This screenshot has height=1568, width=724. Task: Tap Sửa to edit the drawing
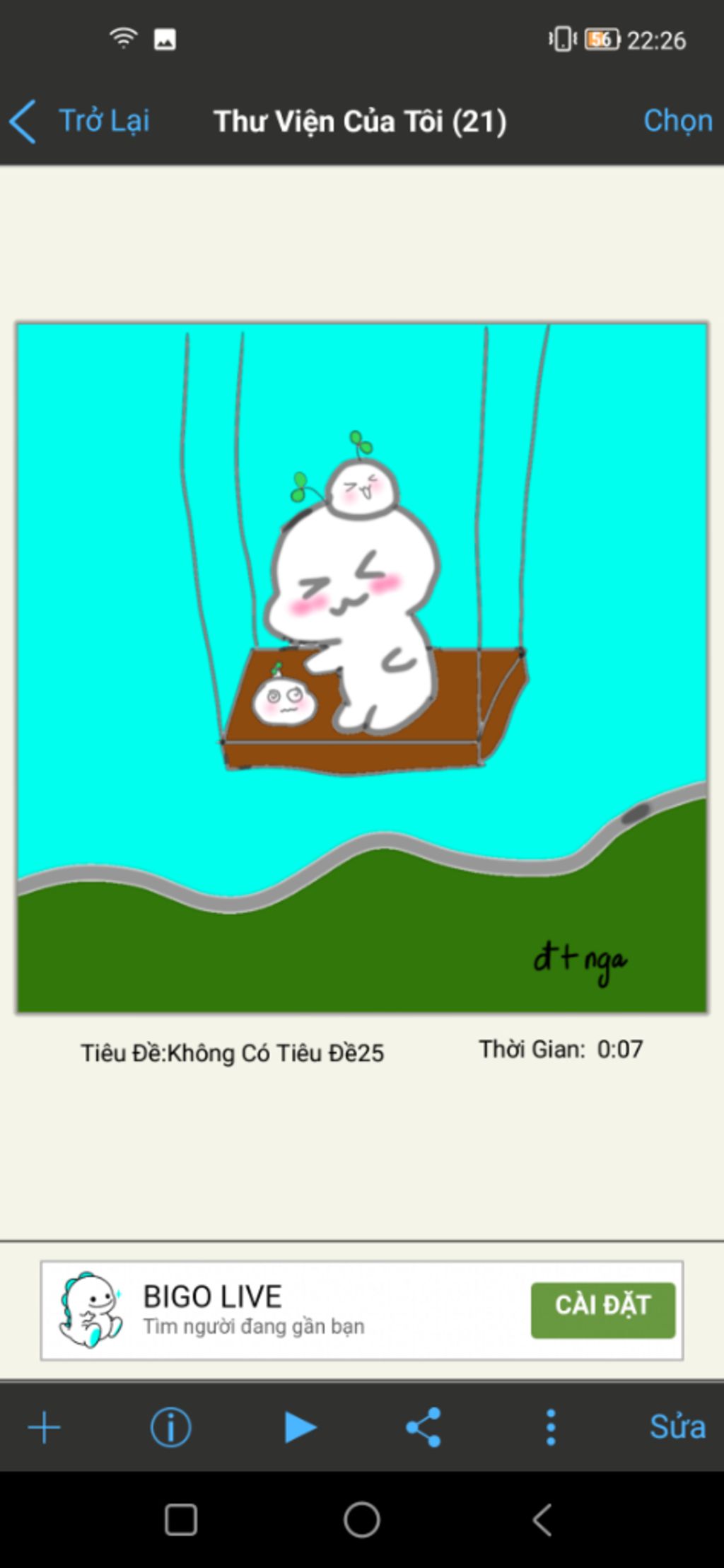coord(677,1427)
